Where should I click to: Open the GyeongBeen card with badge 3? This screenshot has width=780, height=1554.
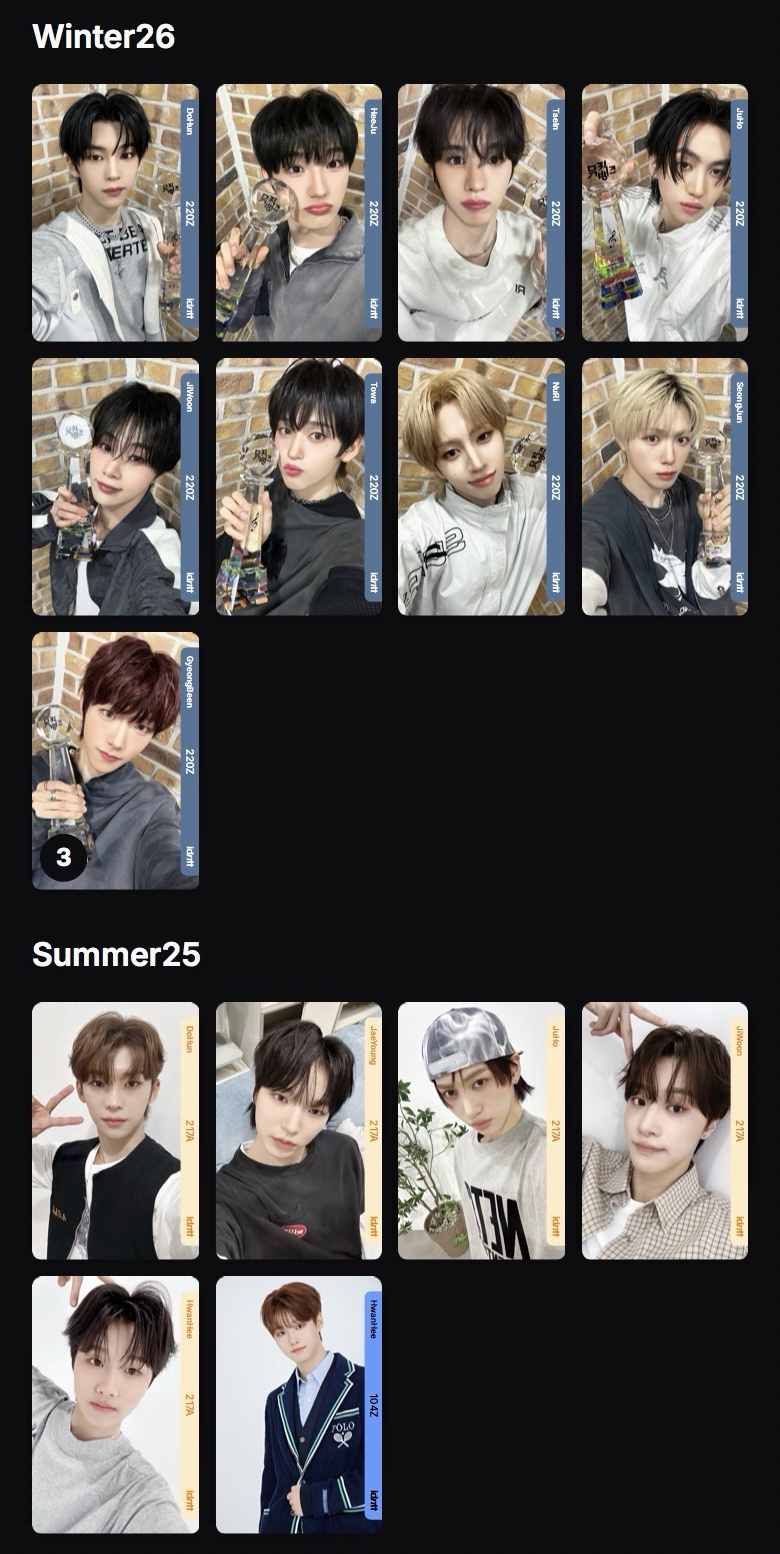(115, 760)
